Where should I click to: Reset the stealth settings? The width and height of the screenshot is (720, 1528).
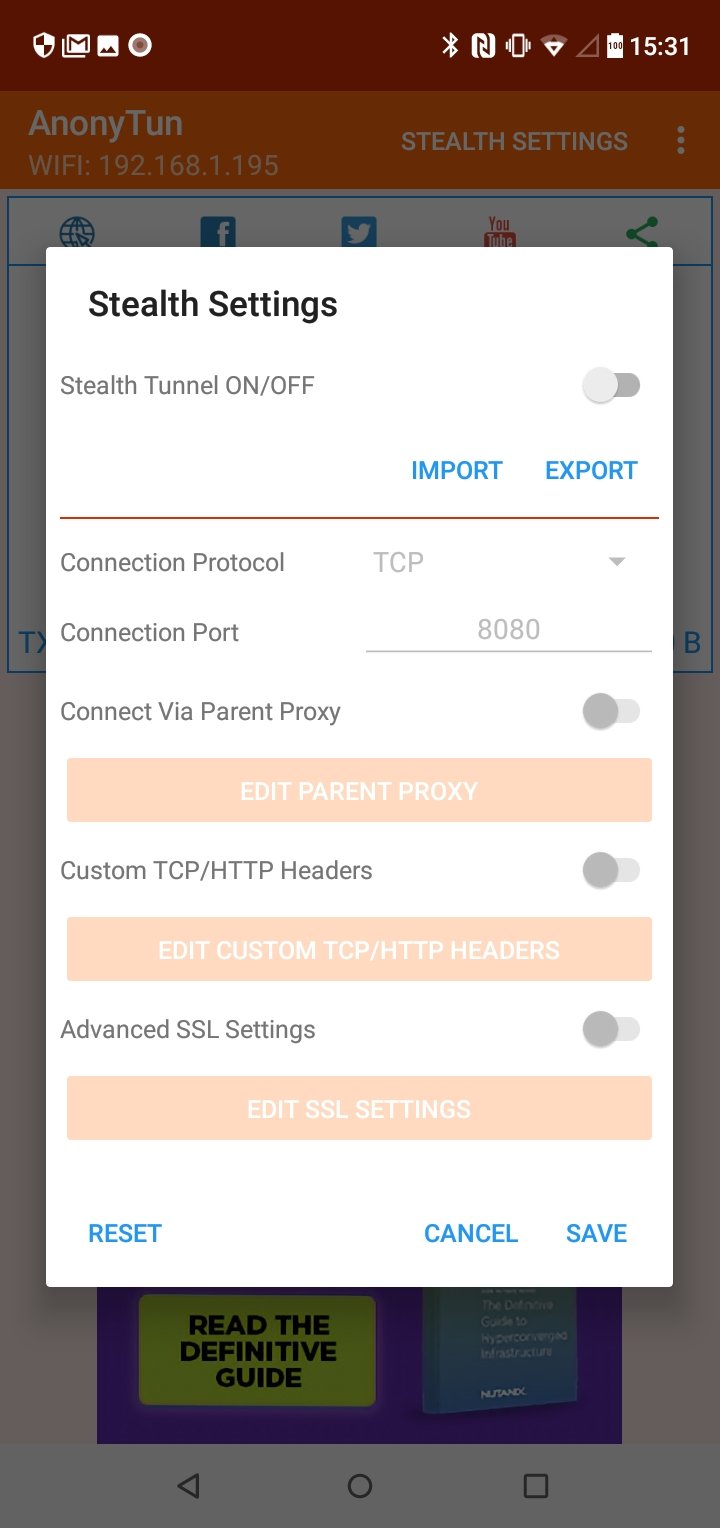(x=125, y=1233)
